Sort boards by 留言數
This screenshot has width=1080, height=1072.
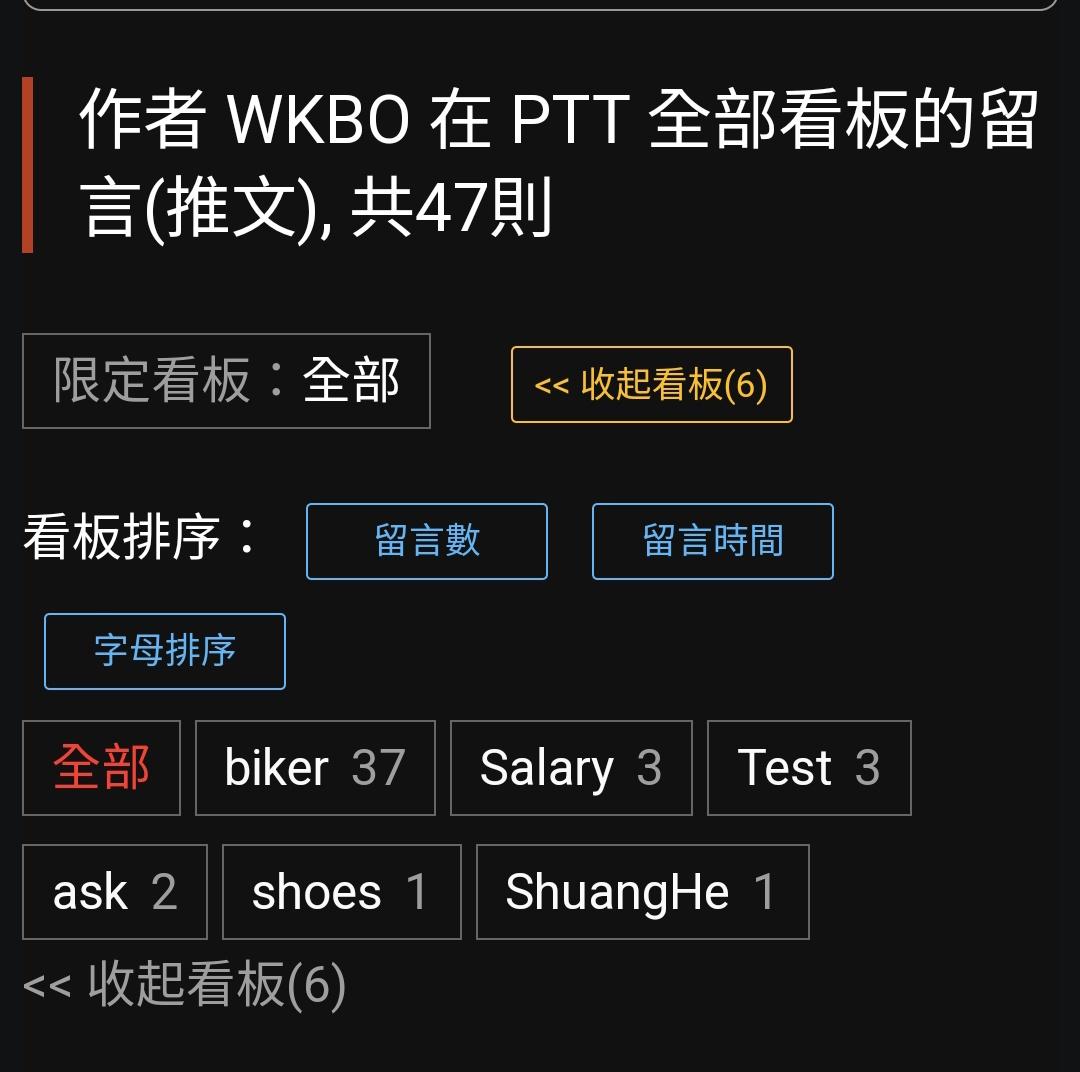pos(427,541)
